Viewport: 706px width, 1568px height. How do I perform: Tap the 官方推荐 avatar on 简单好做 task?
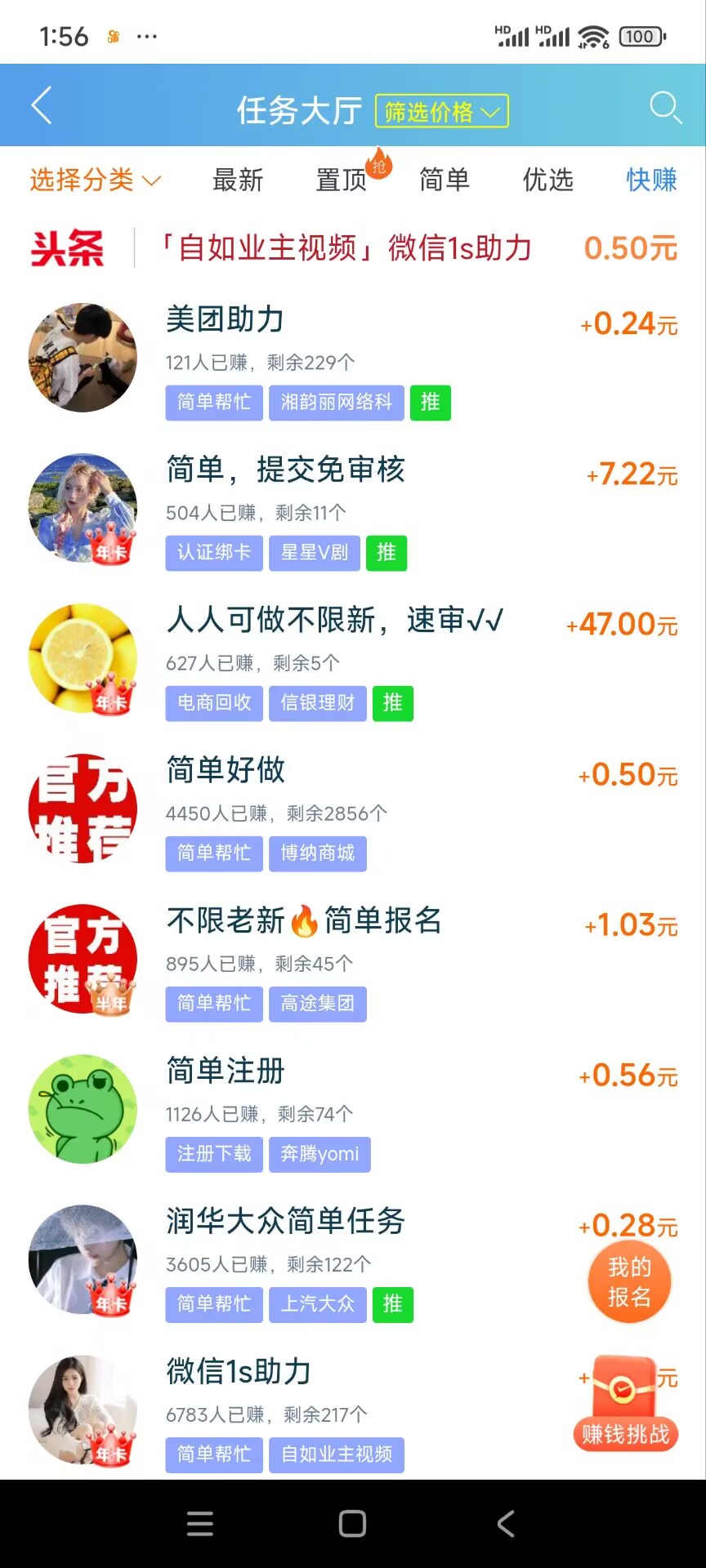tap(82, 808)
